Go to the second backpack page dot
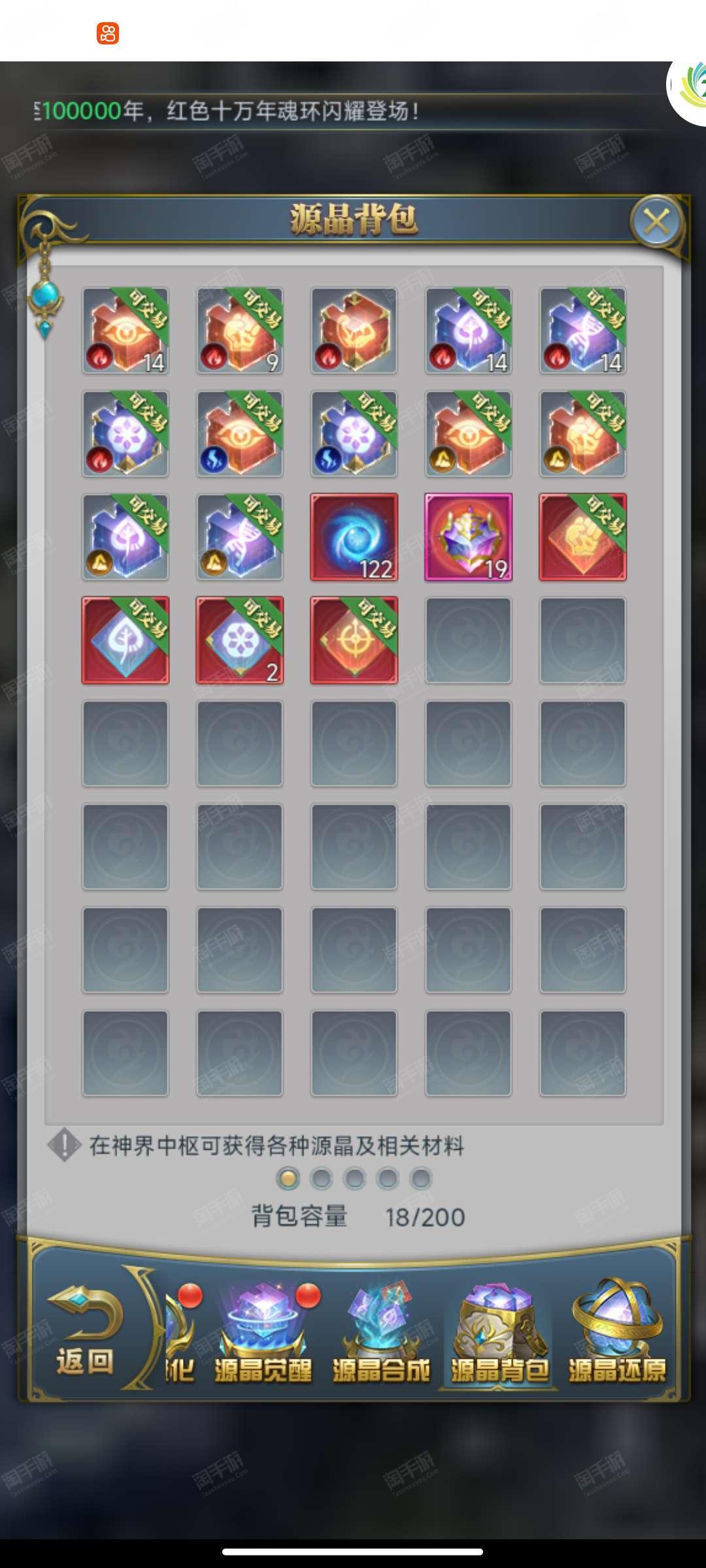 coord(321,1179)
